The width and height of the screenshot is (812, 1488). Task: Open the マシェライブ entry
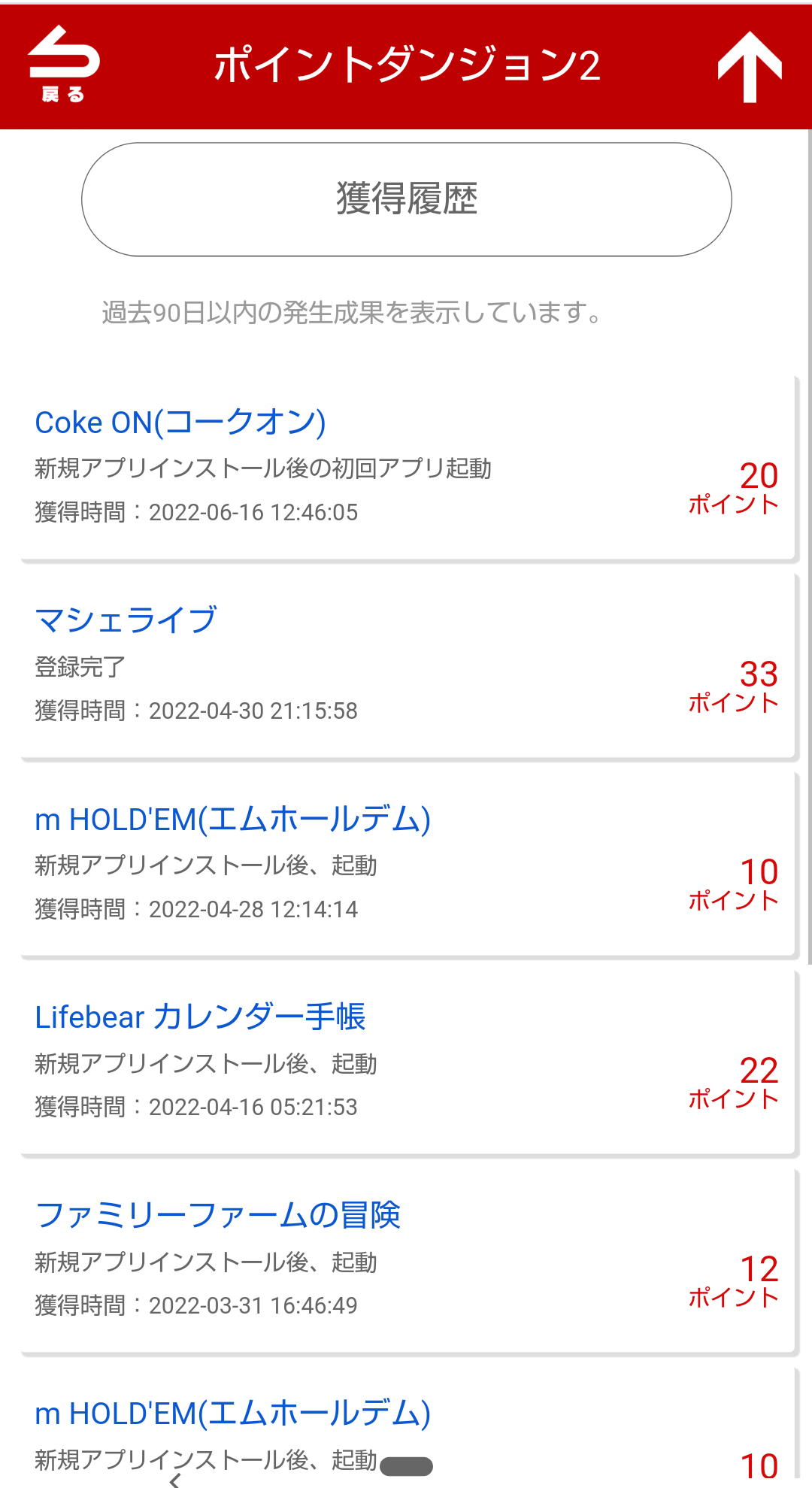[x=126, y=621]
